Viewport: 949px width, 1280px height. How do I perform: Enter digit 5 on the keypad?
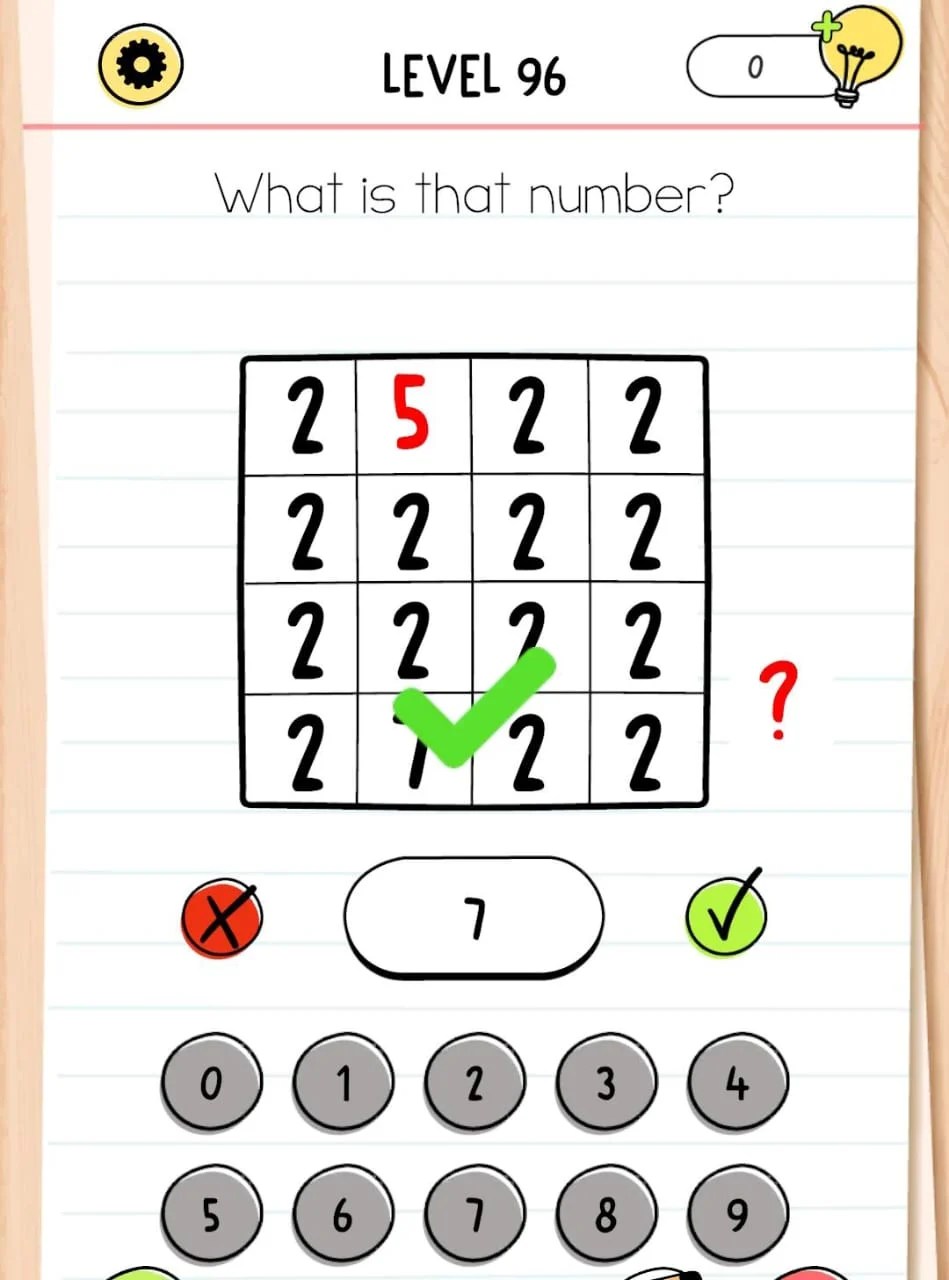pos(211,1214)
